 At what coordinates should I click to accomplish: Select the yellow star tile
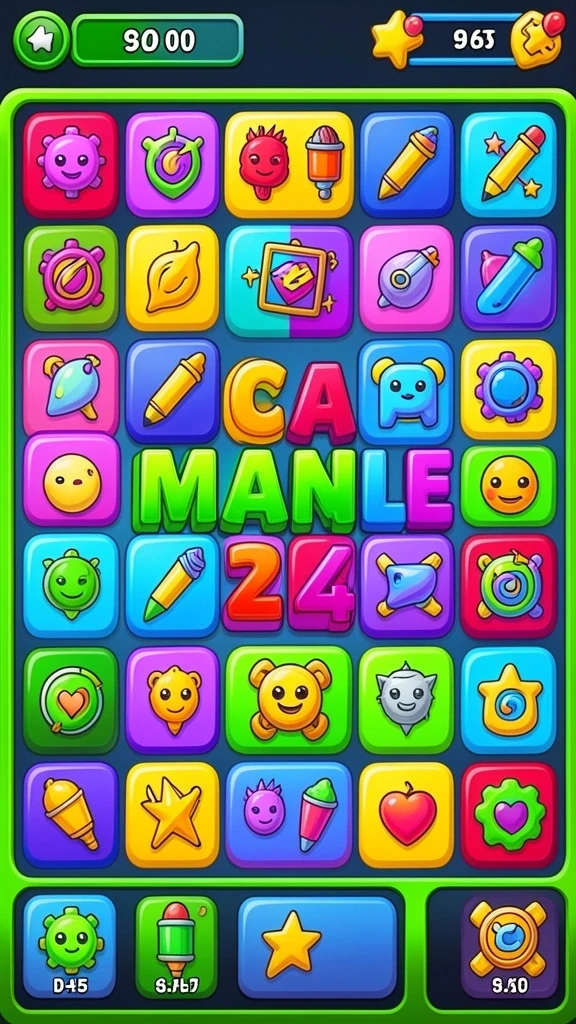172,814
